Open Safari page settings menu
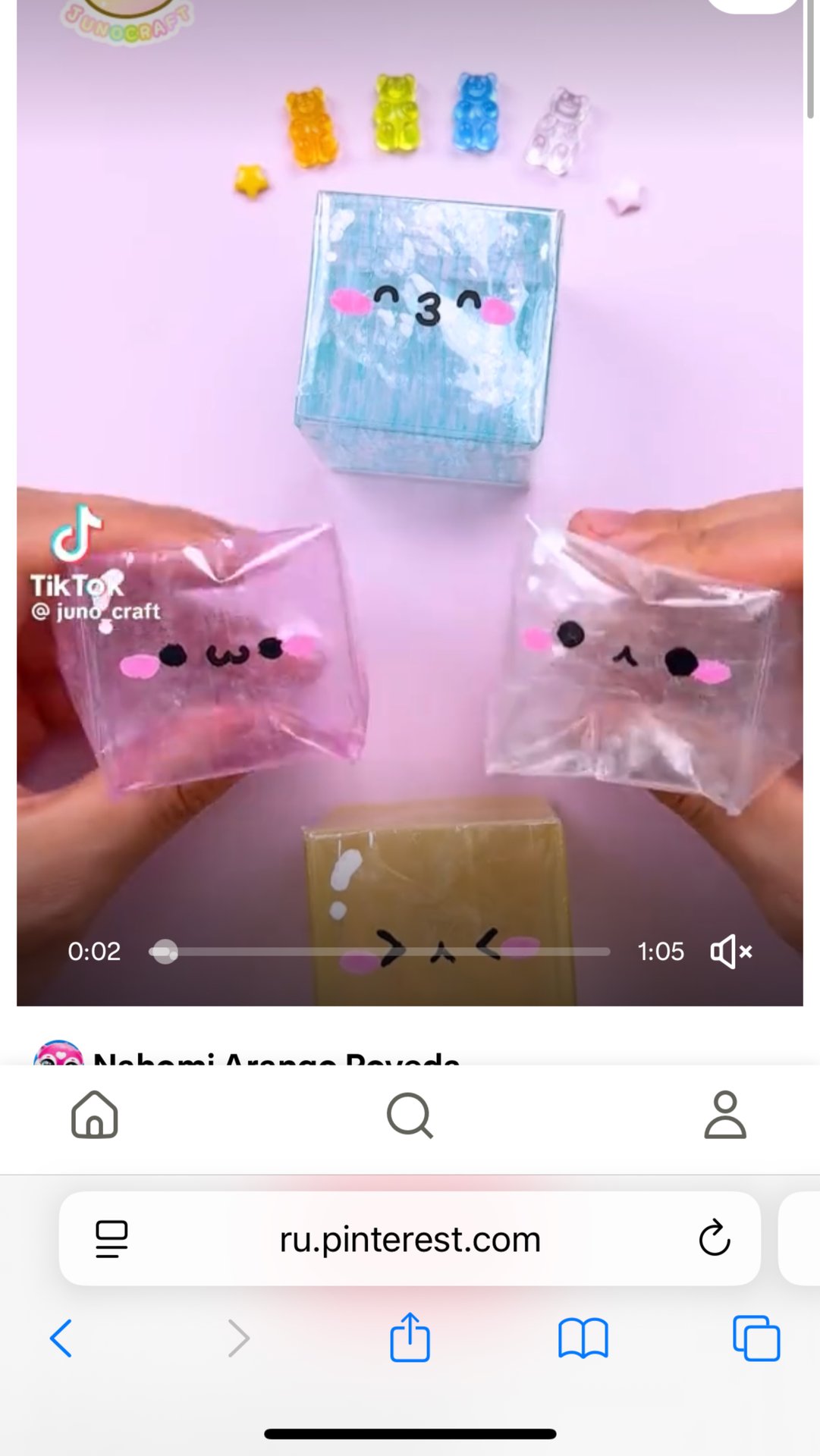 click(112, 1239)
